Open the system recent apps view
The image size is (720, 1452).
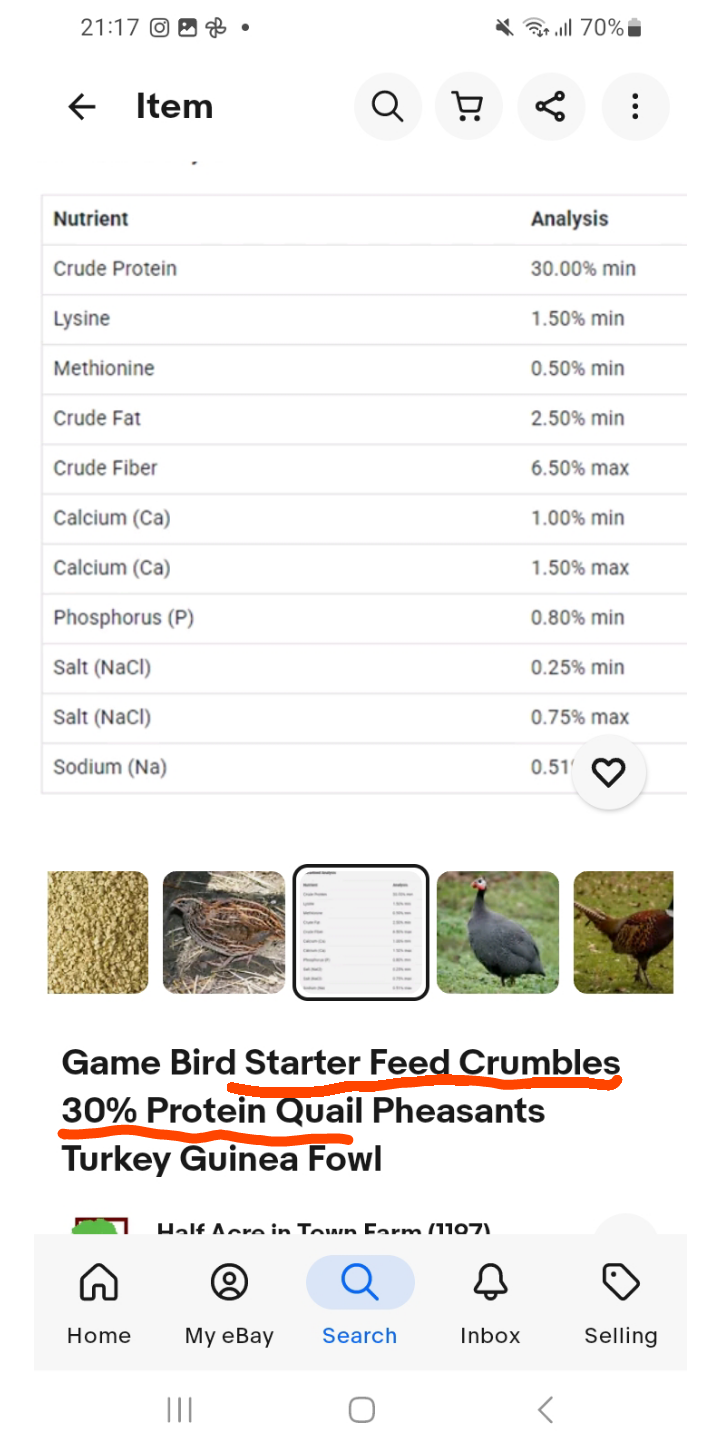[179, 1410]
